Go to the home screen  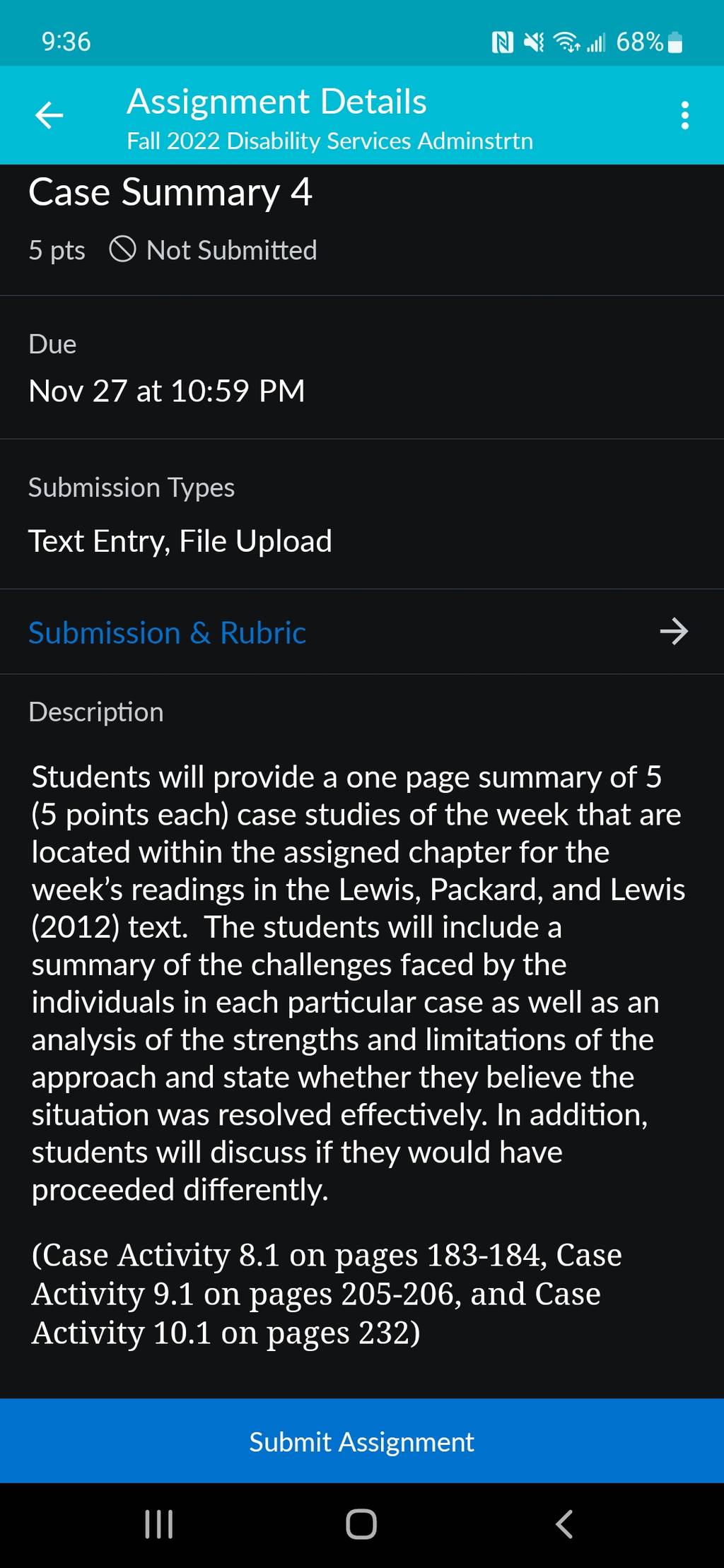coord(361,1524)
